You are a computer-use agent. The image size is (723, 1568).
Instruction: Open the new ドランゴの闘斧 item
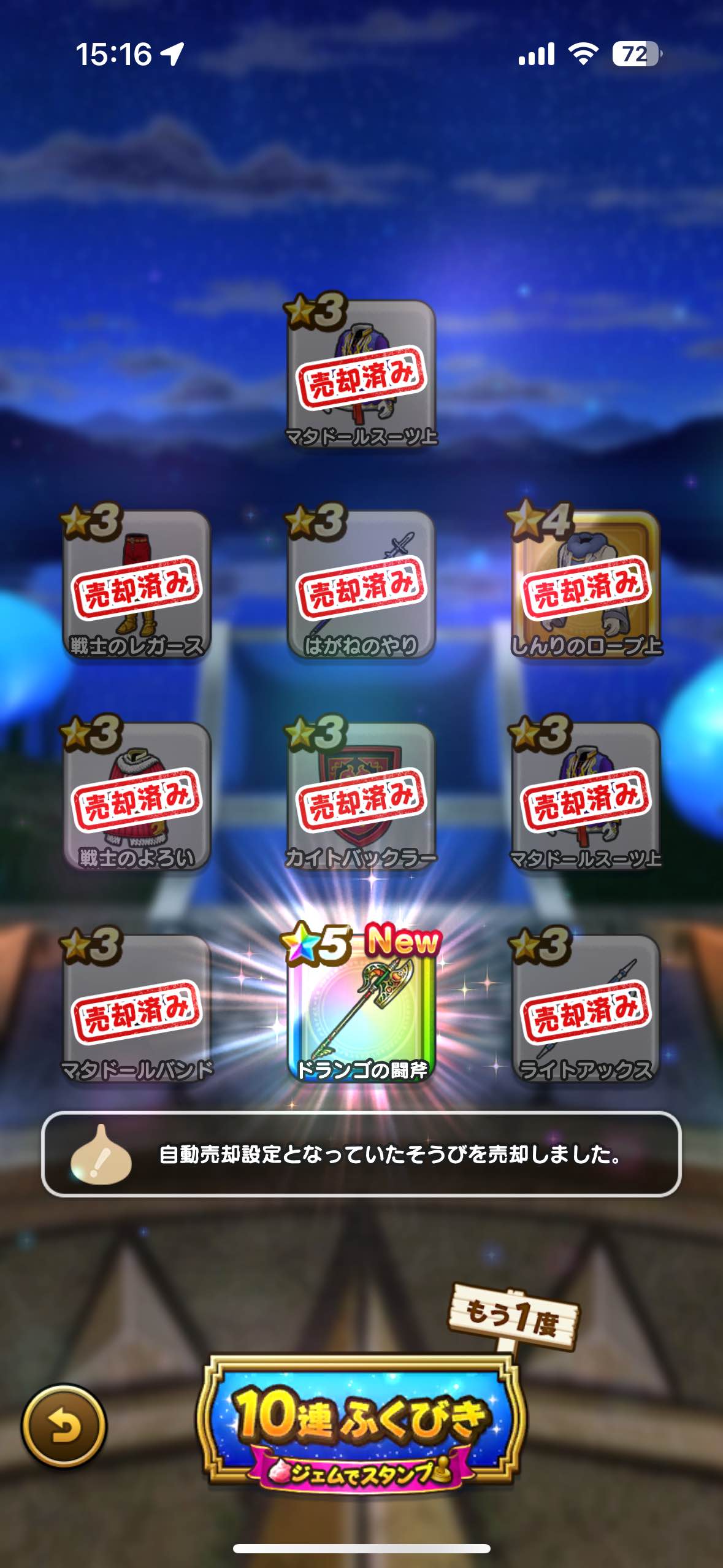[x=362, y=1010]
